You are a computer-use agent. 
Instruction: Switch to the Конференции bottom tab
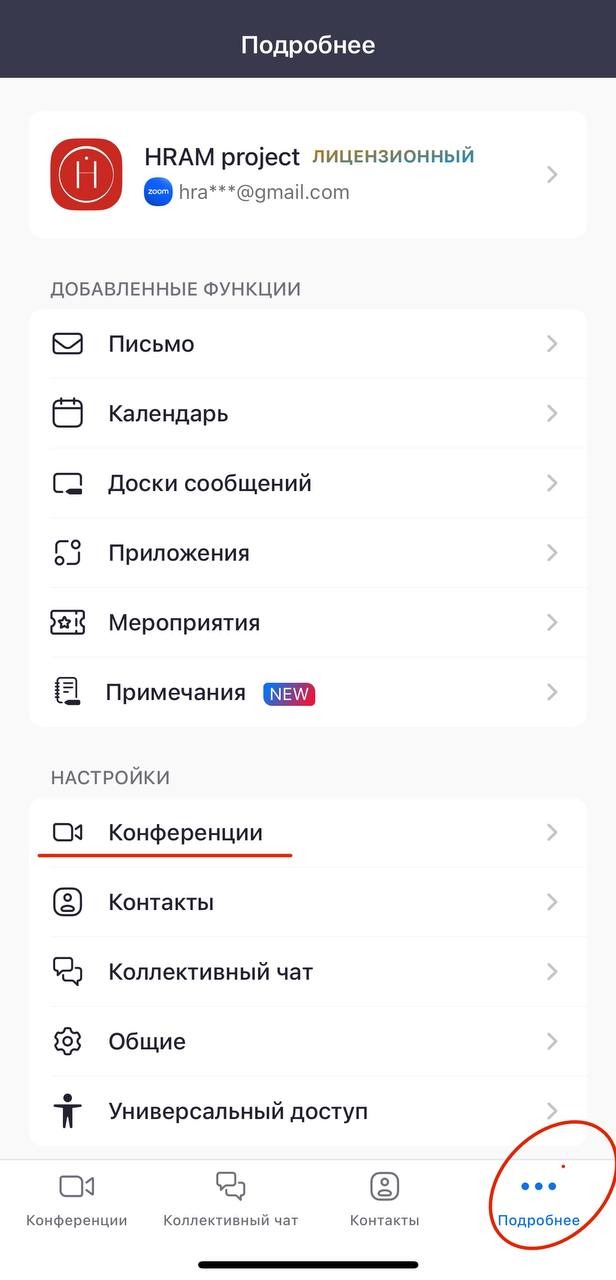pos(77,1200)
